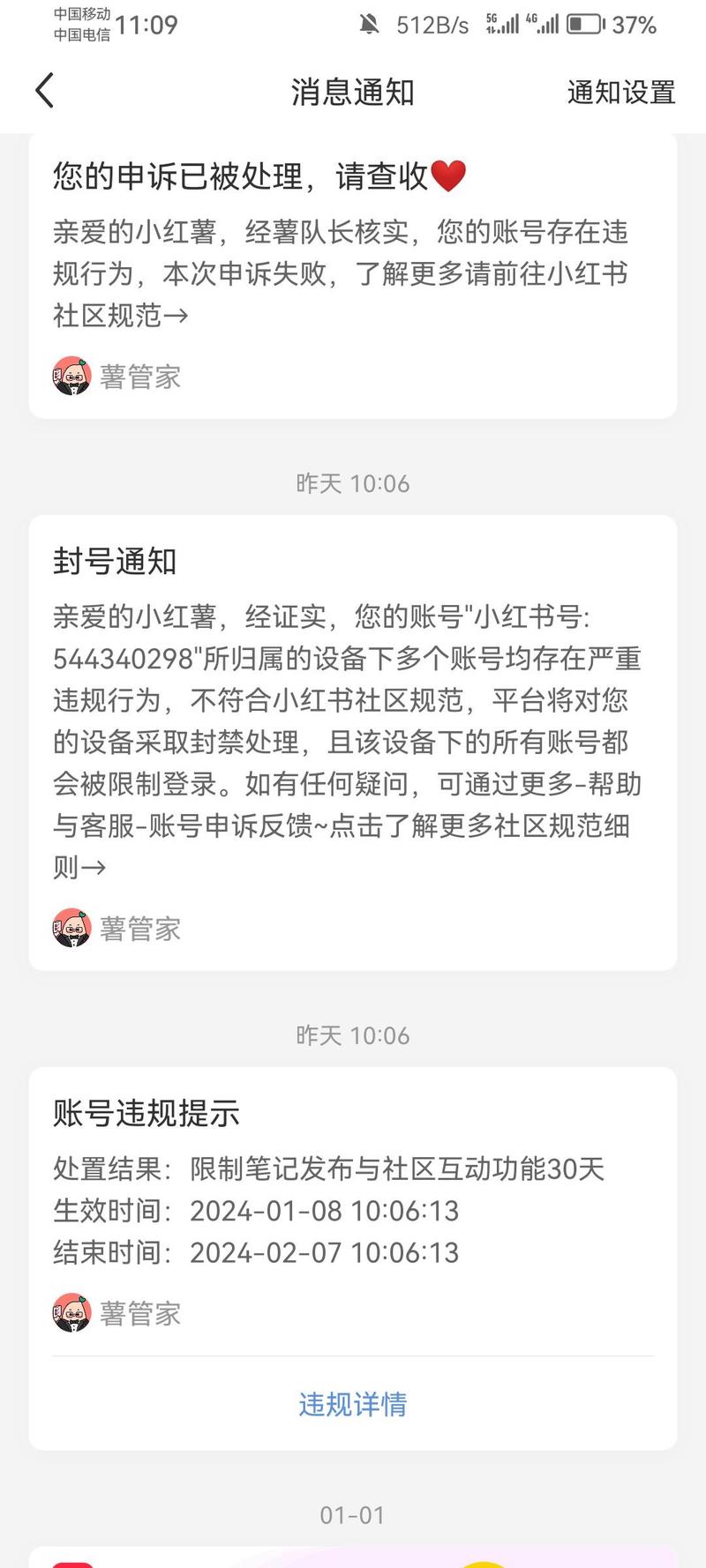The image size is (706, 1568).
Task: Select 薯管家 avatar under 账号违规提示
Action: 72,1311
